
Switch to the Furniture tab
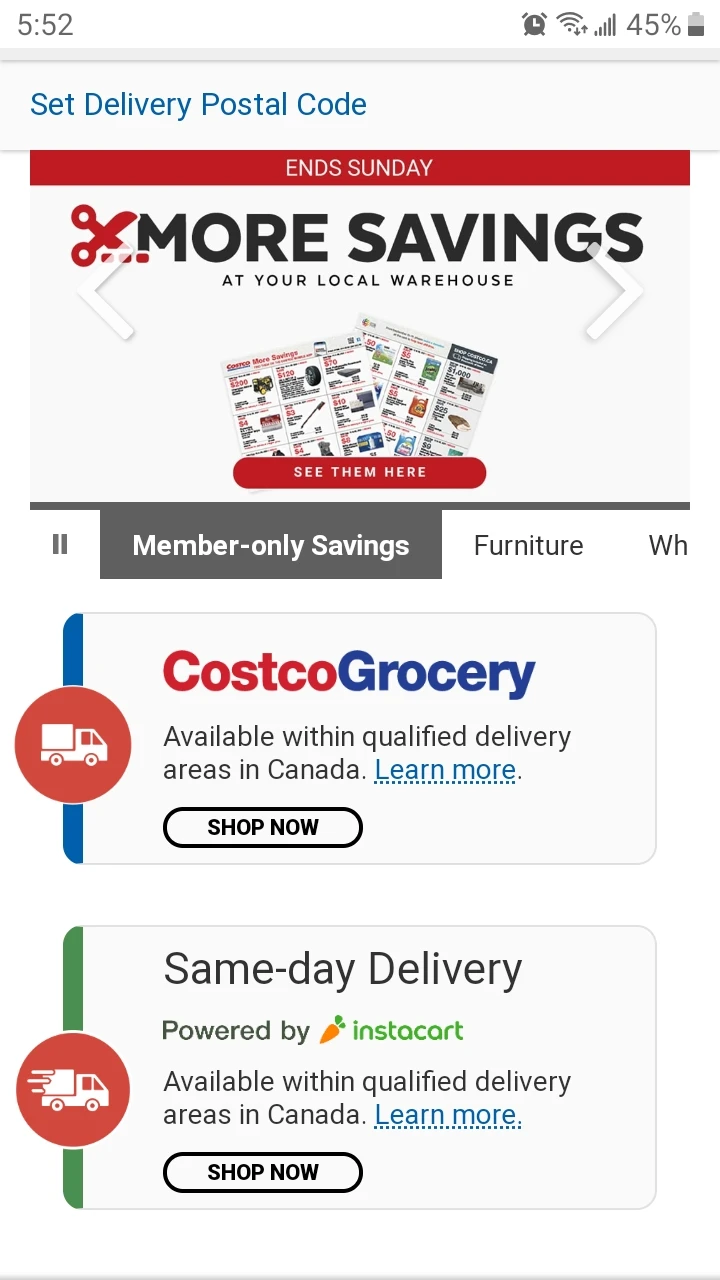coord(528,545)
